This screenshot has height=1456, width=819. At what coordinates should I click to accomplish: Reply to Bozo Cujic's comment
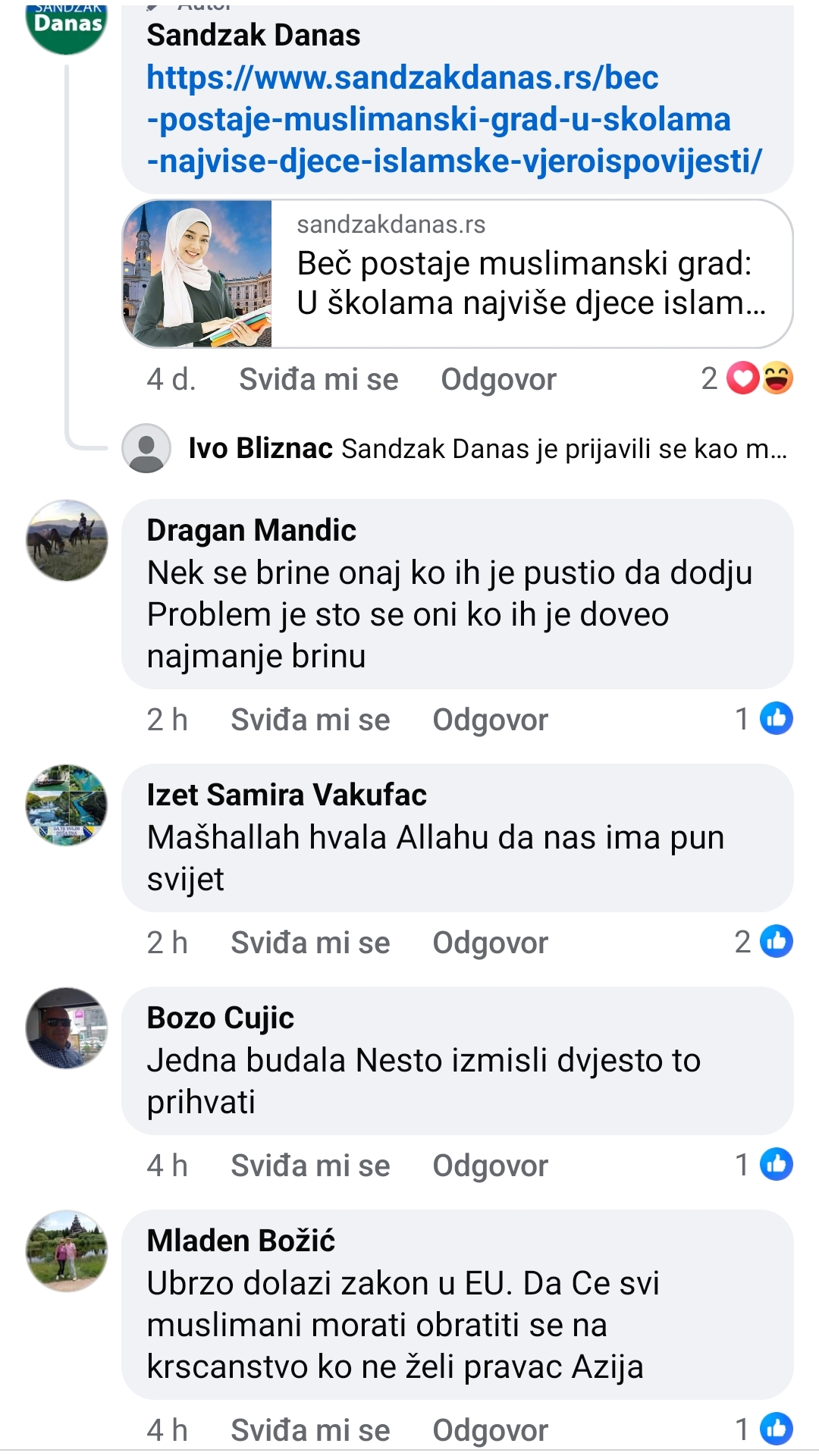pyautogui.click(x=490, y=1166)
